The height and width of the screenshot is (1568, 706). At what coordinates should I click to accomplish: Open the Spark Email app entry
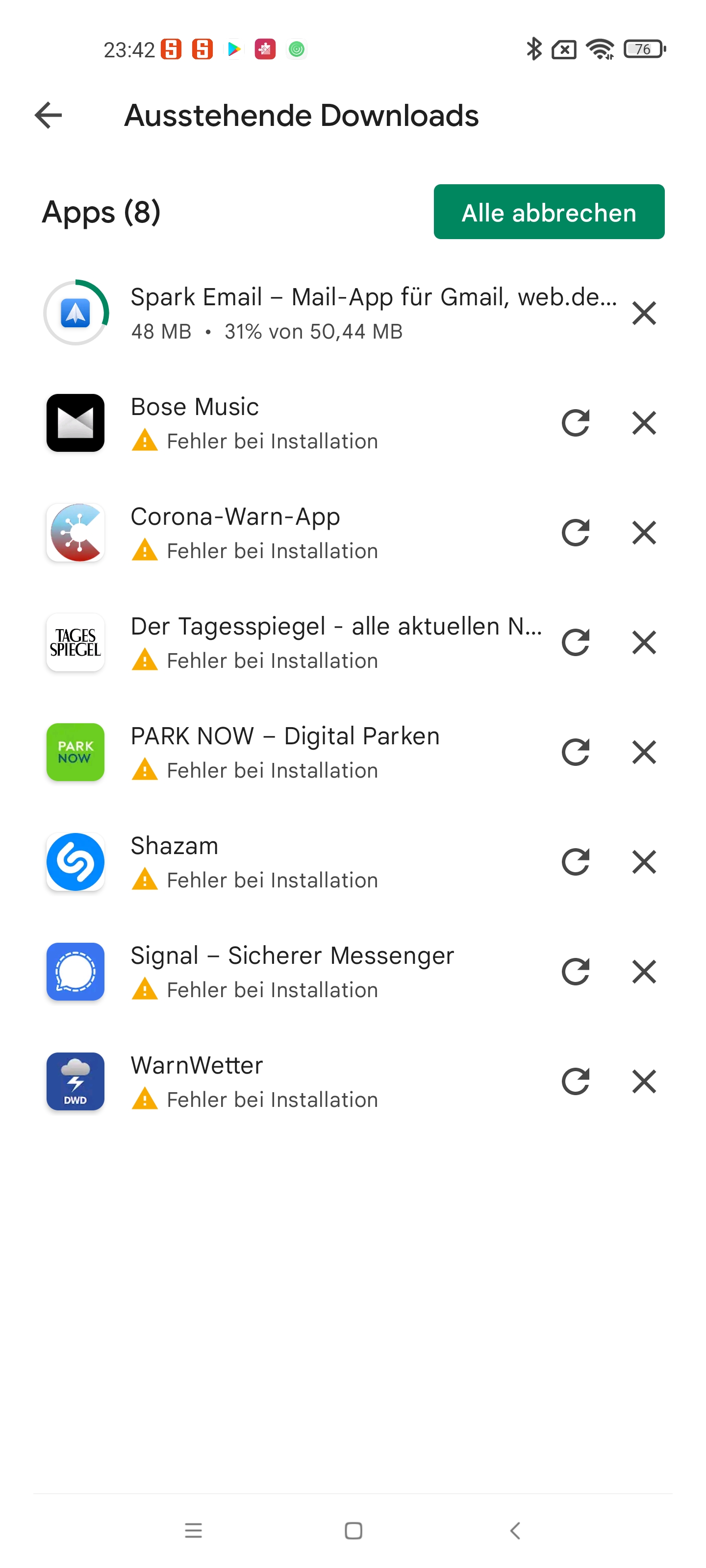329,313
